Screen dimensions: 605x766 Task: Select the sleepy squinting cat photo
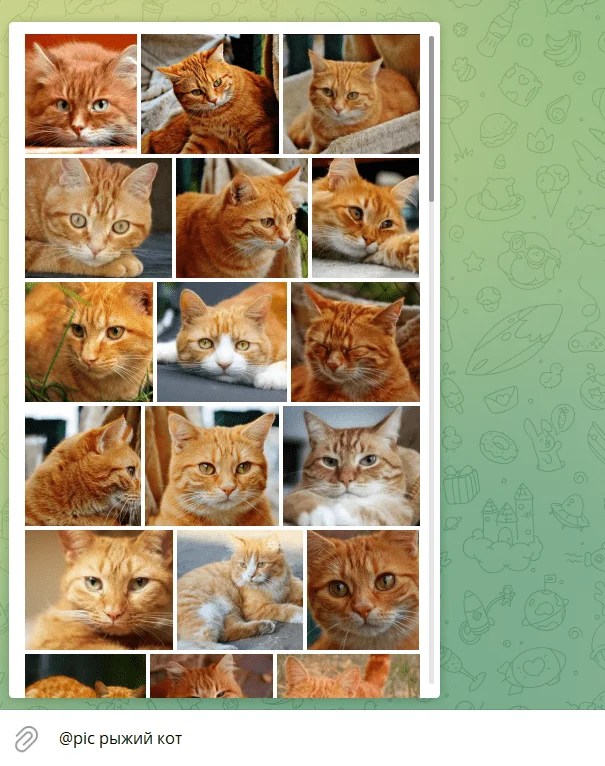[355, 341]
